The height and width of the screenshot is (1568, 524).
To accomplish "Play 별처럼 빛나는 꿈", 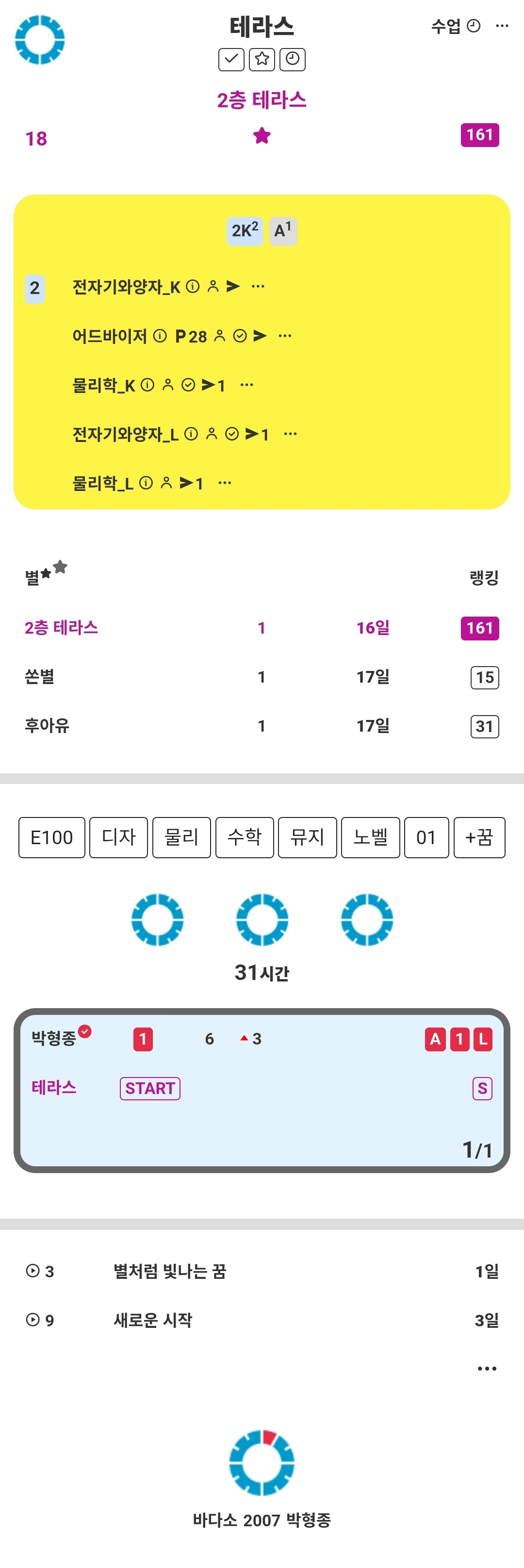I will [32, 1270].
